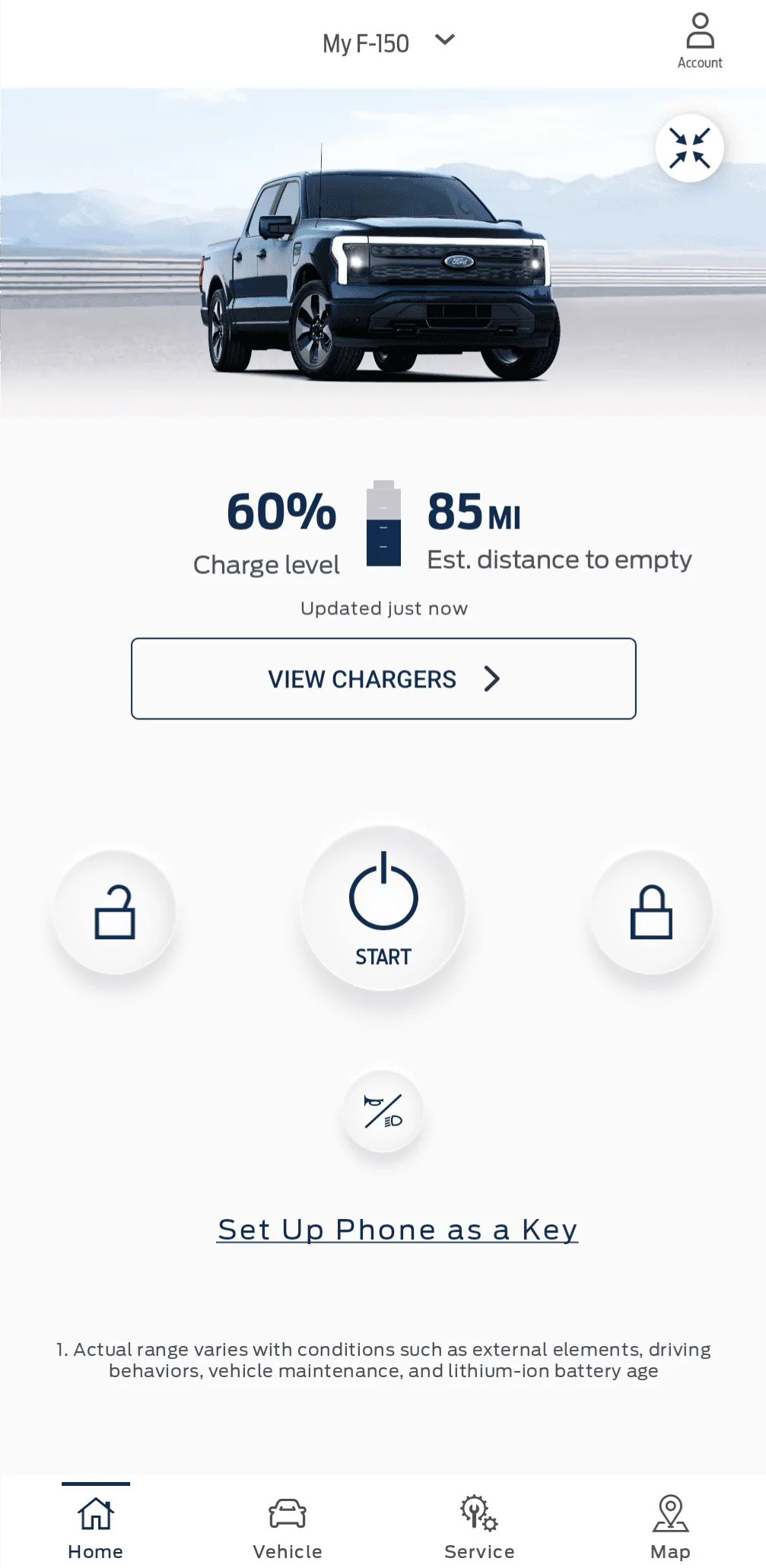Unlock the vehicle doors
This screenshot has height=1568, width=766.
click(115, 912)
